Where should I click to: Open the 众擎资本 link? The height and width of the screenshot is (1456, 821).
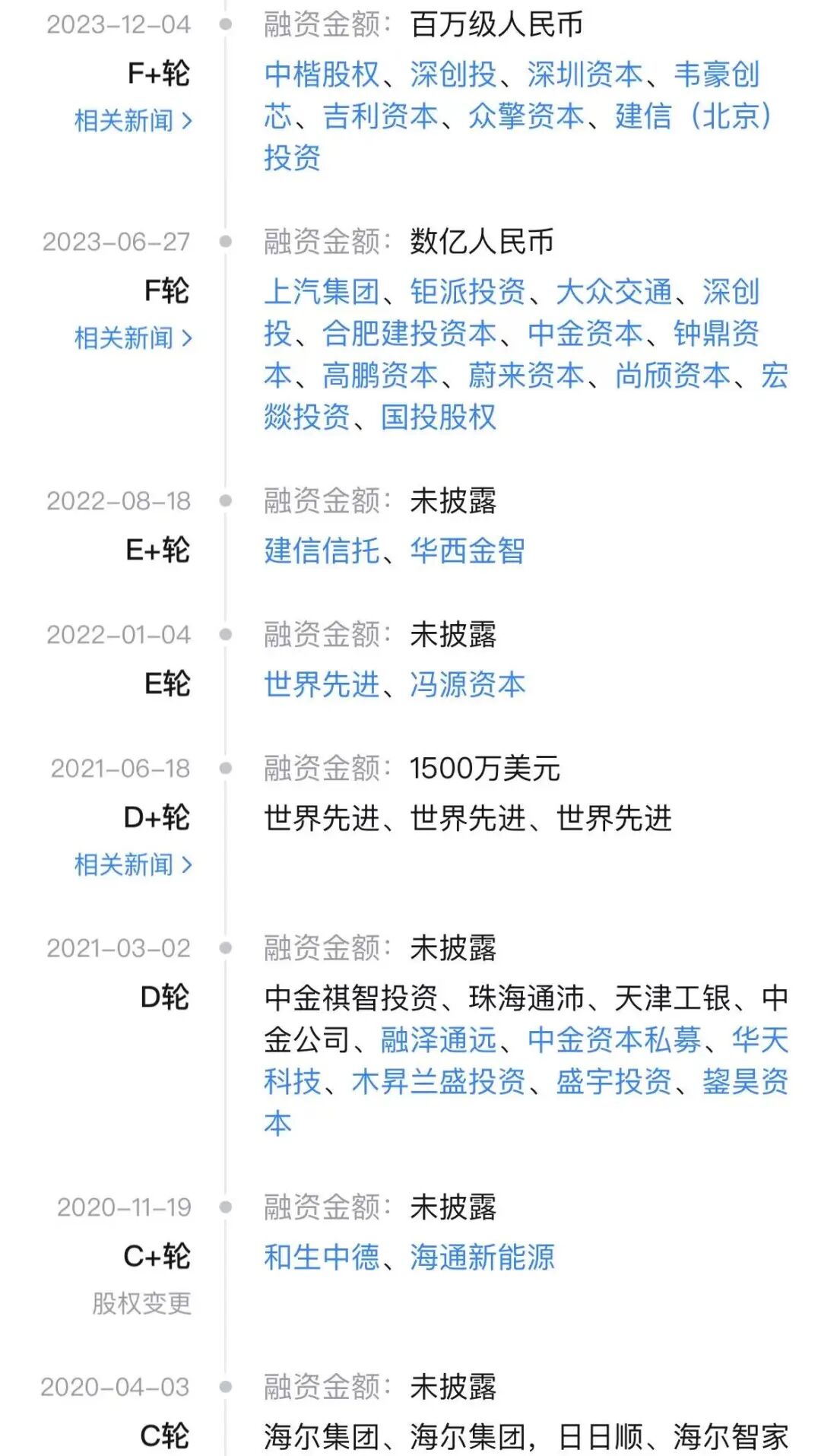[526, 116]
